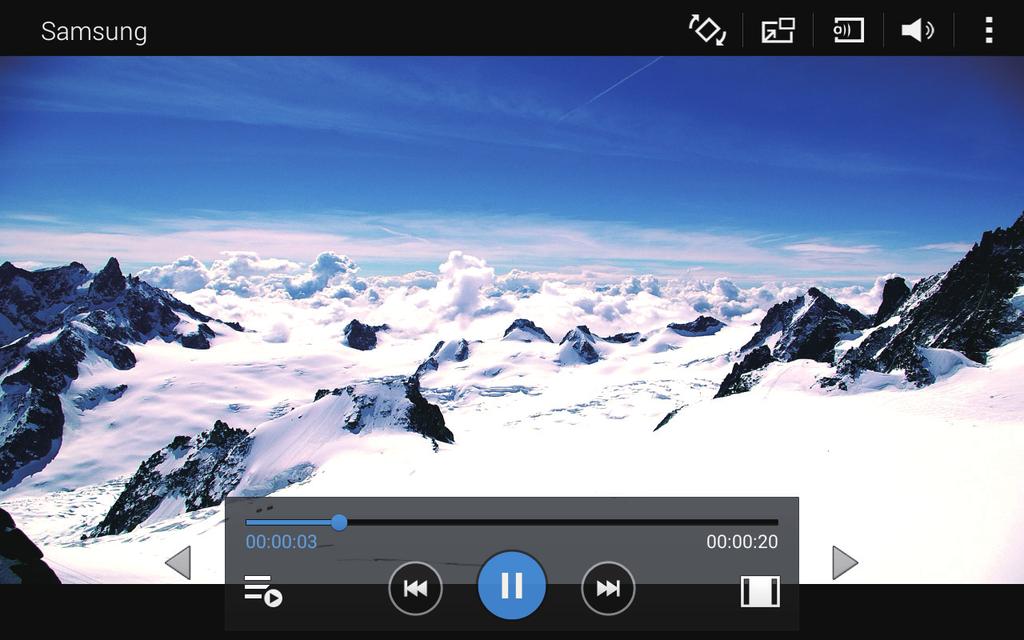This screenshot has width=1024, height=640.
Task: Tap the left arrow beside the player
Action: click(178, 562)
